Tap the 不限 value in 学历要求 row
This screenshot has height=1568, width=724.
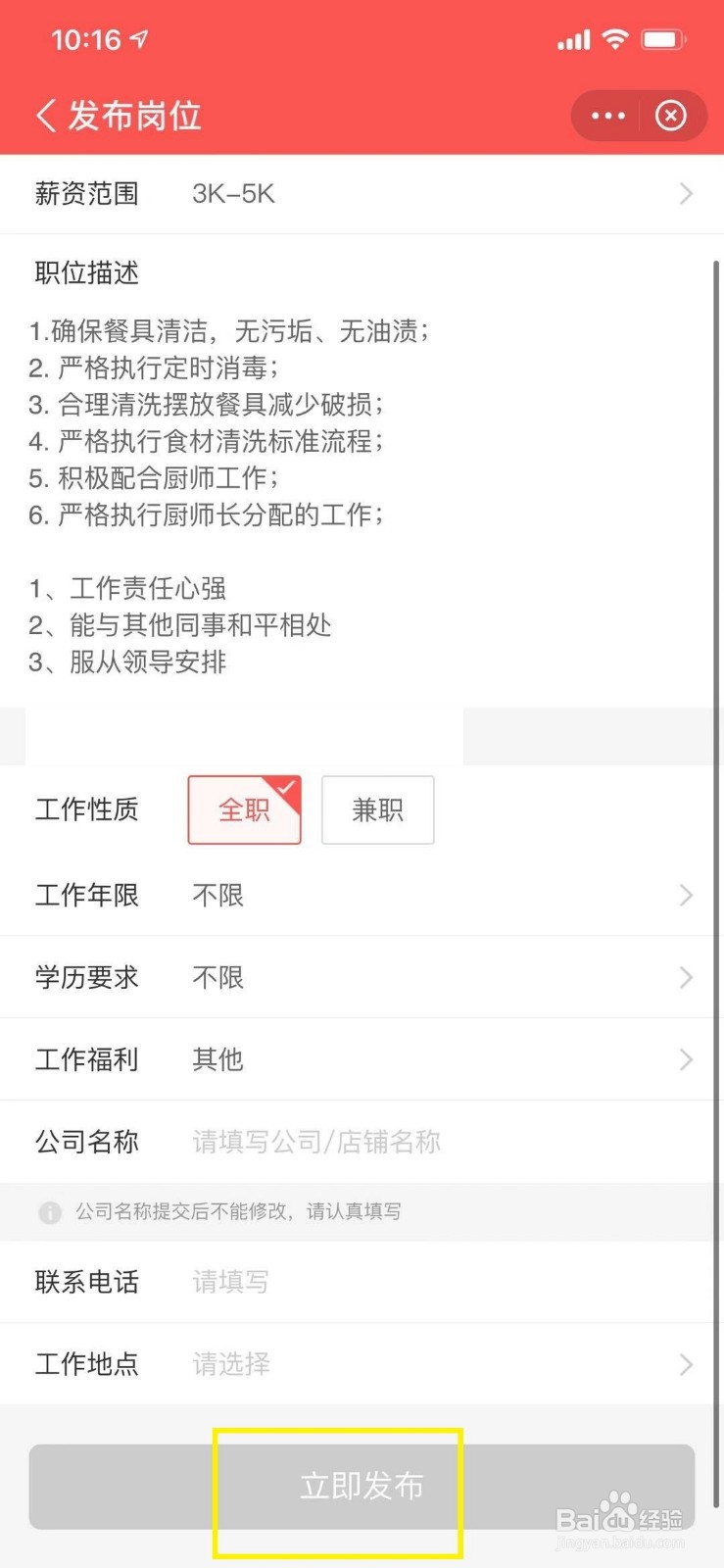[217, 977]
